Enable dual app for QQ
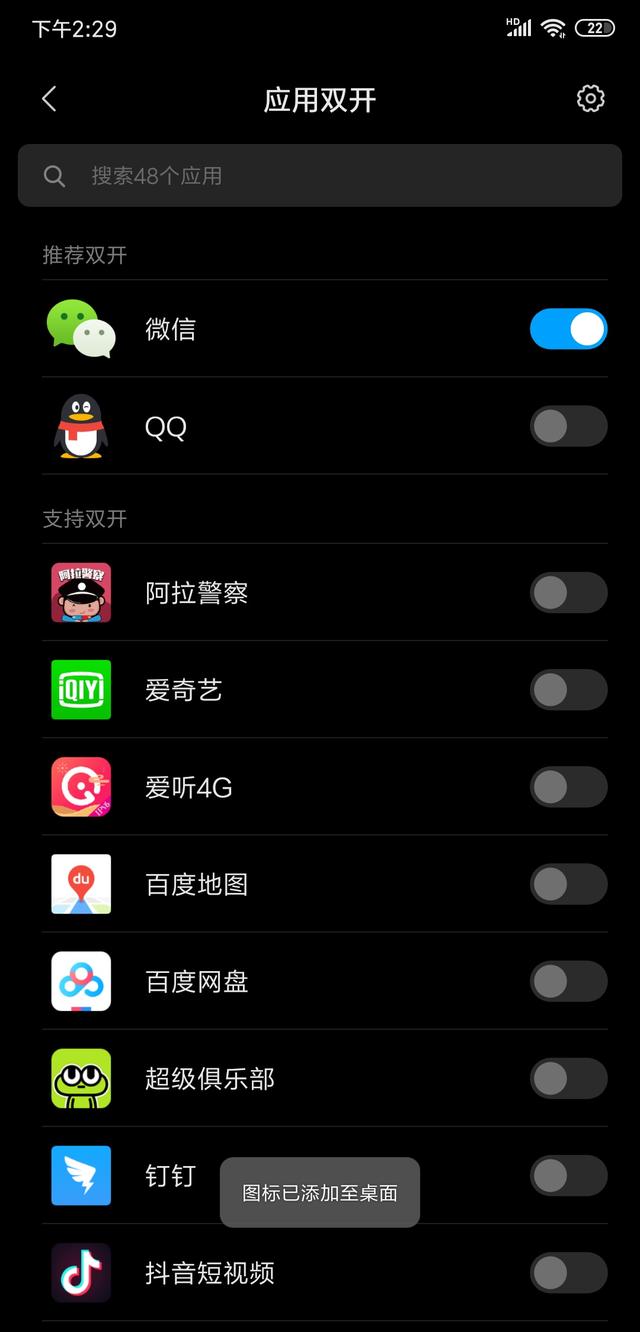Viewport: 640px width, 1332px height. (x=568, y=426)
